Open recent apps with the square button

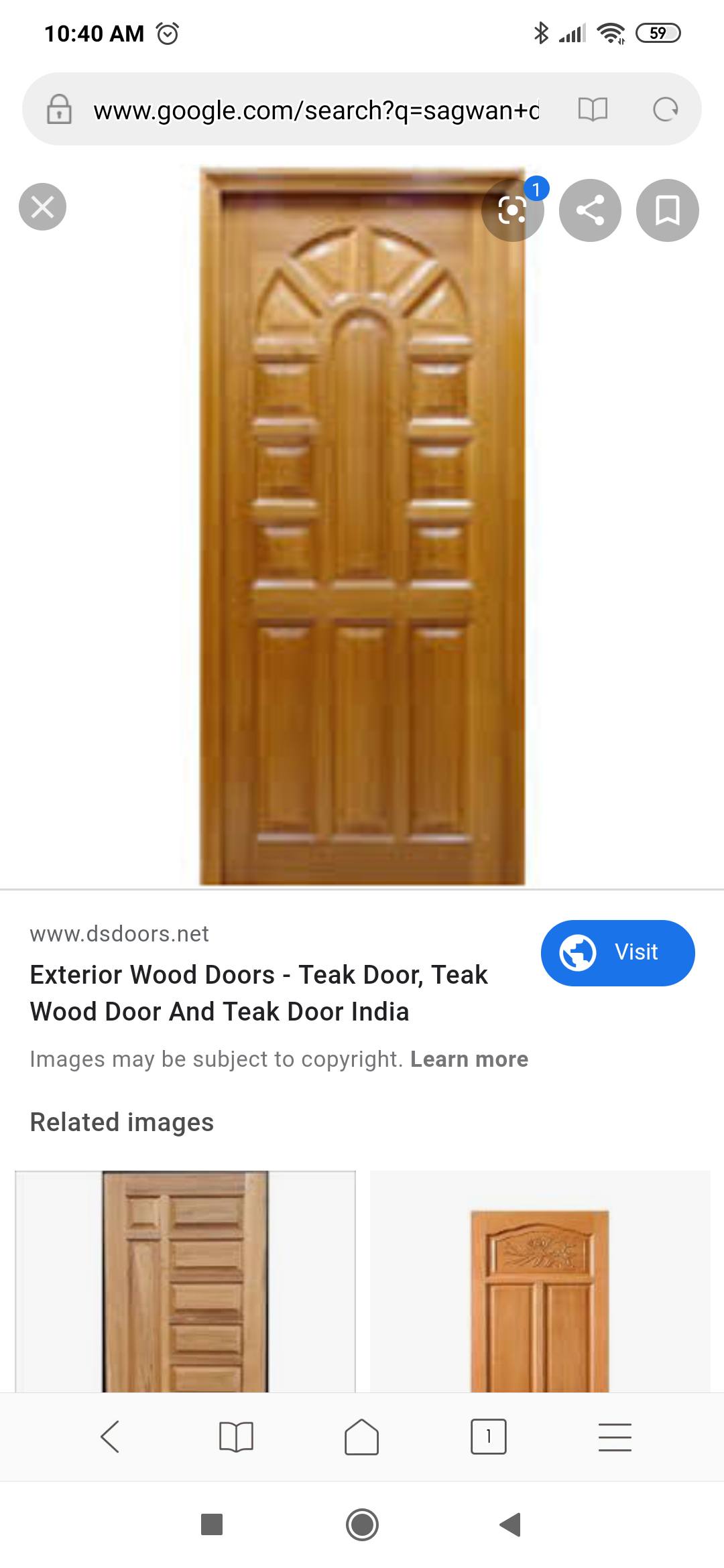[212, 1524]
